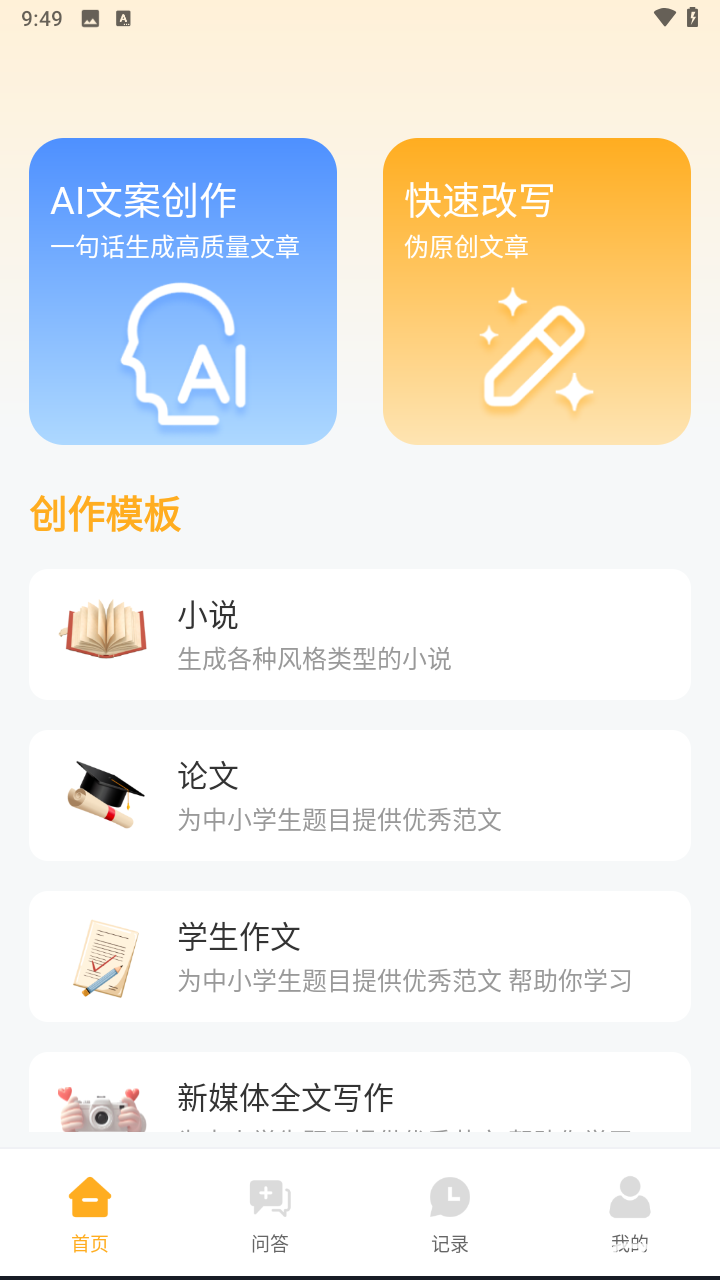Open the 小说 template card
The image size is (720, 1280).
[360, 633]
